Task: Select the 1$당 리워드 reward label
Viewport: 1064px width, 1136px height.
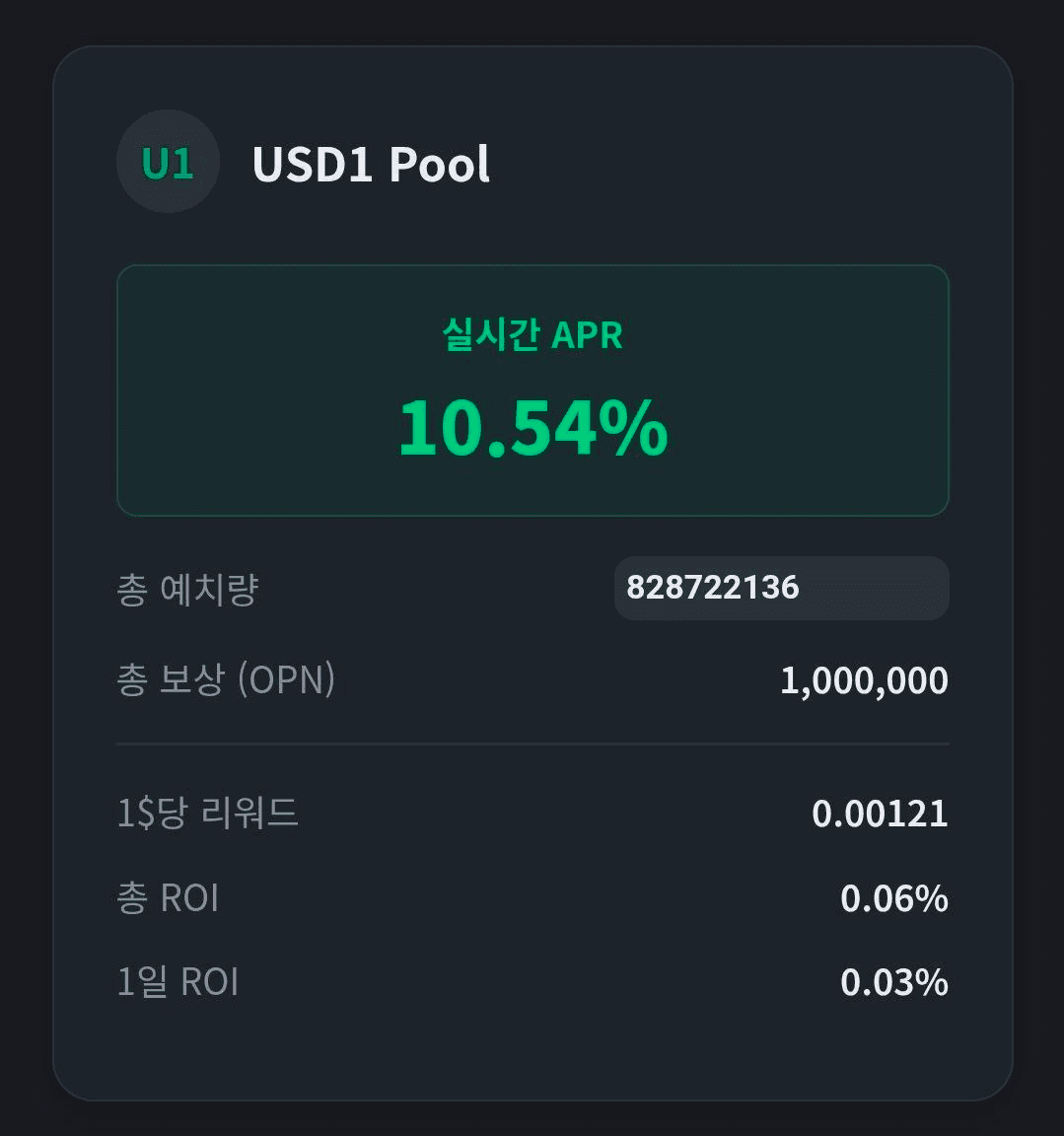Action: coord(207,814)
